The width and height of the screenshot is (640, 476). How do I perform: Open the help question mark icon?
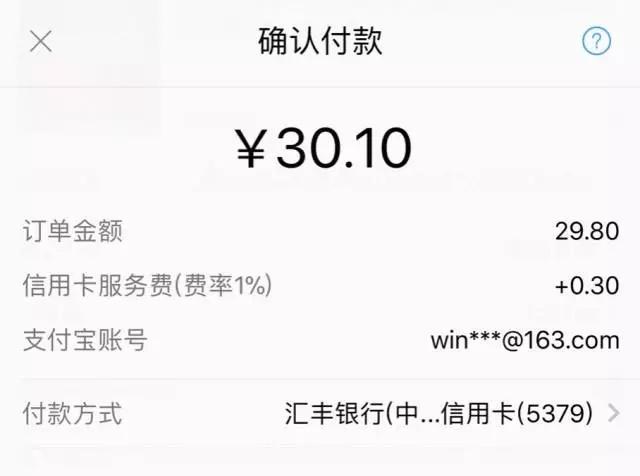[x=596, y=41]
